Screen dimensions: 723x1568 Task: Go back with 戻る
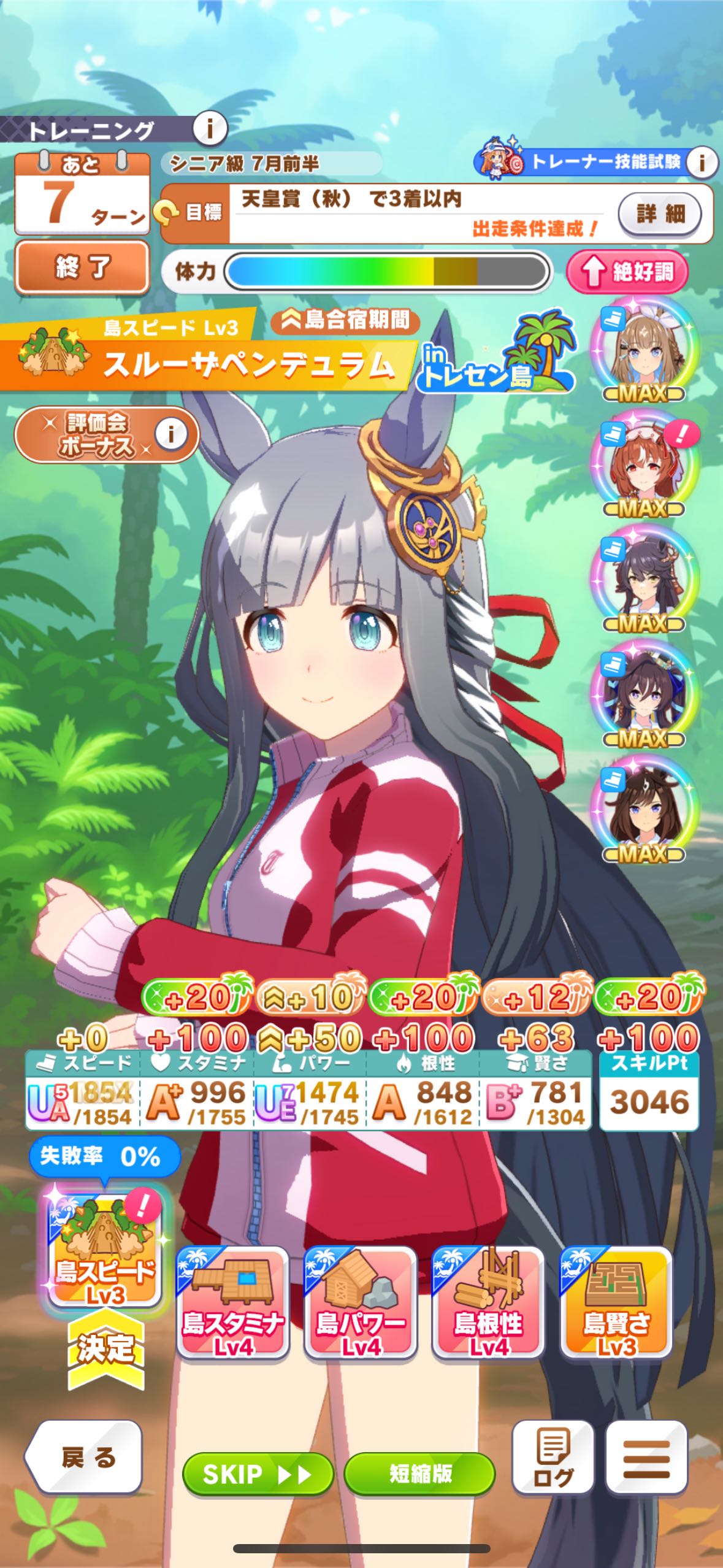pos(84,1458)
